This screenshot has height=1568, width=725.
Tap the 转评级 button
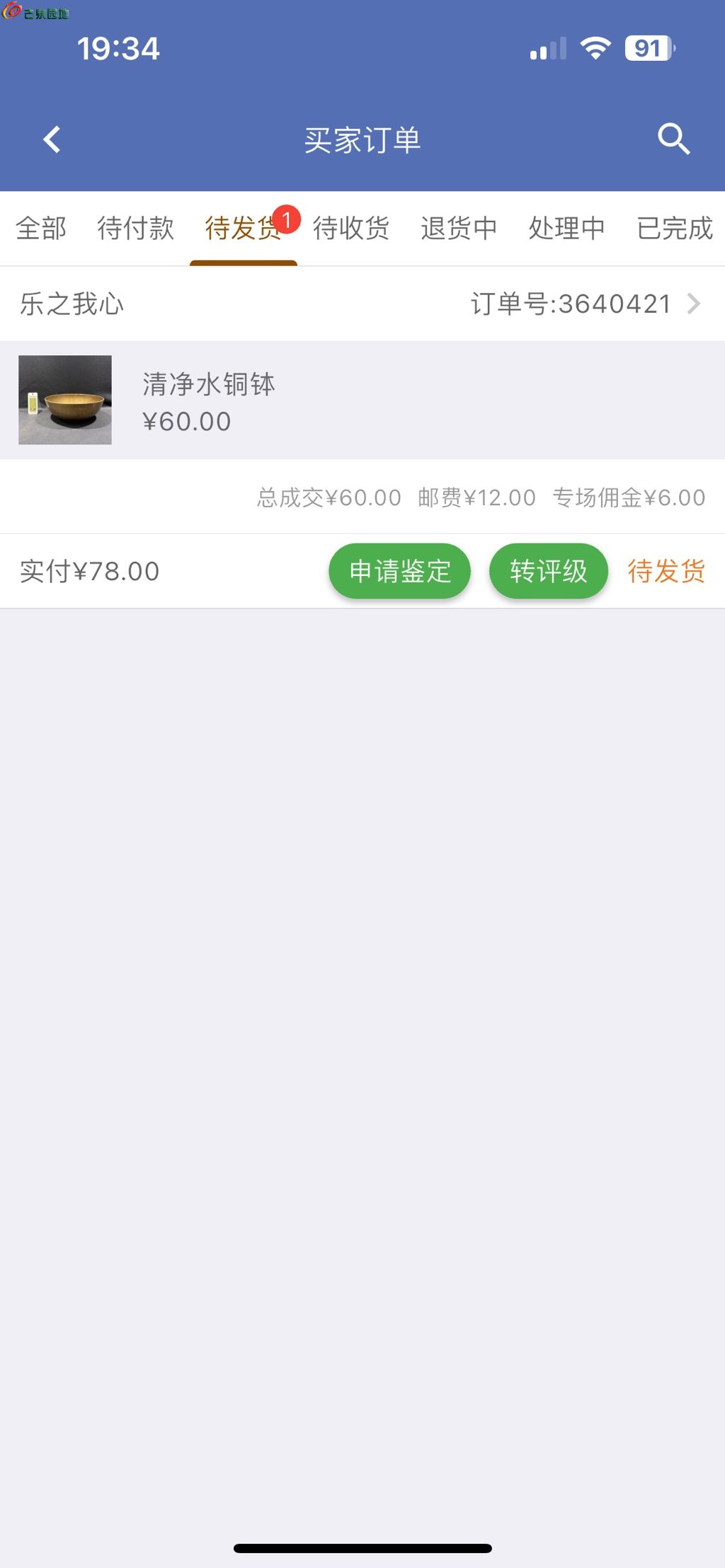(x=549, y=571)
